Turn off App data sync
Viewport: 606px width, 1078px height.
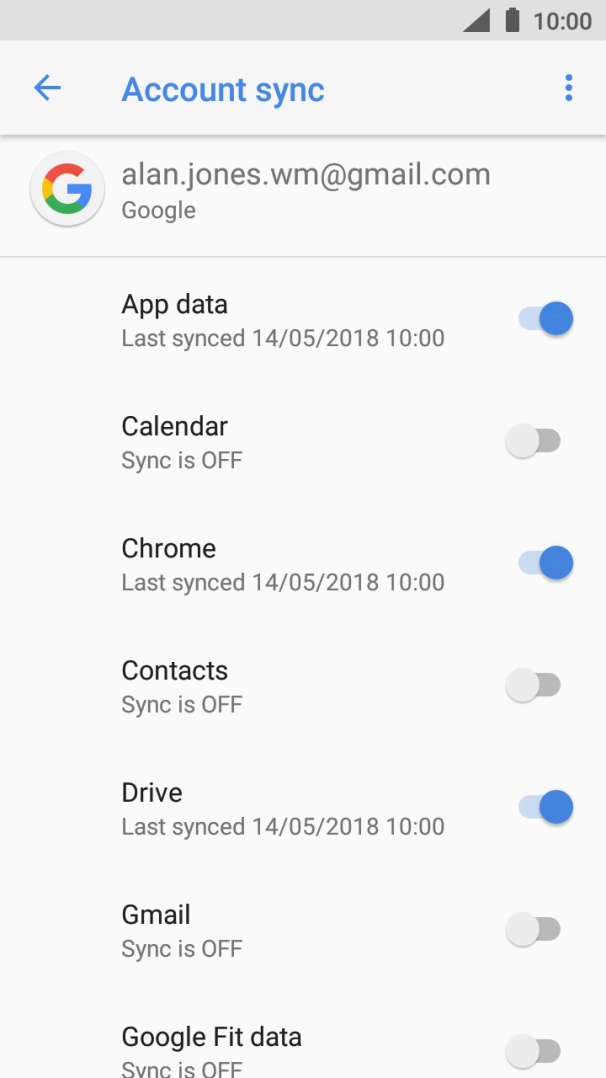coord(545,319)
